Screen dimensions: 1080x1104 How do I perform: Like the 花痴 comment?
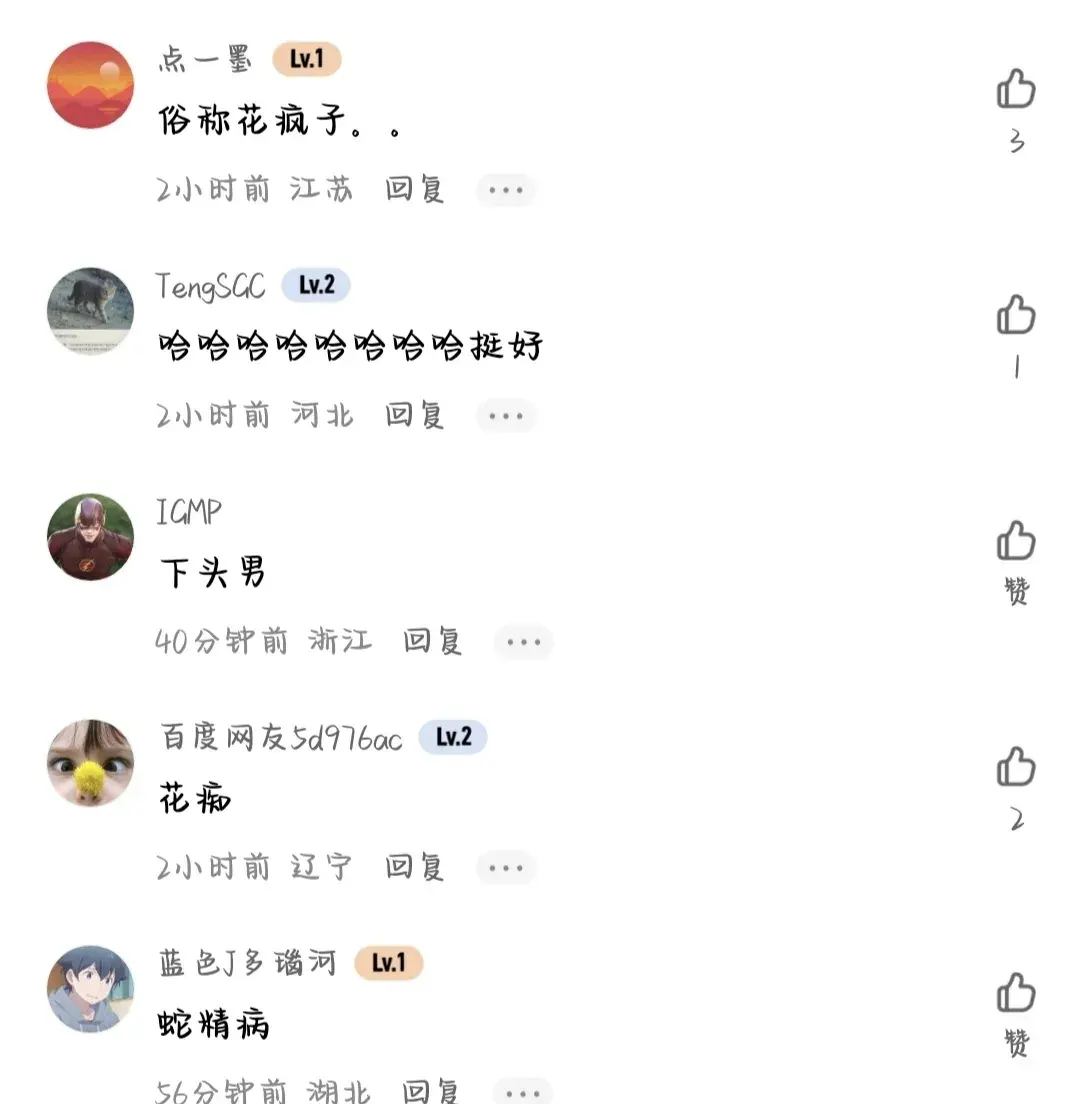1016,768
